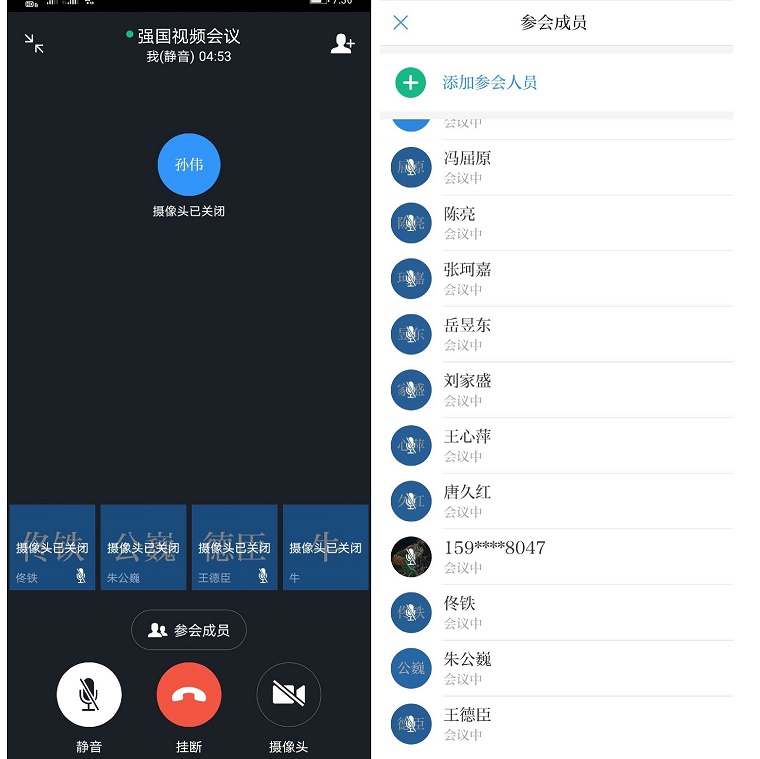Select 王德臣's video tile
The image size is (760, 759).
[x=234, y=547]
